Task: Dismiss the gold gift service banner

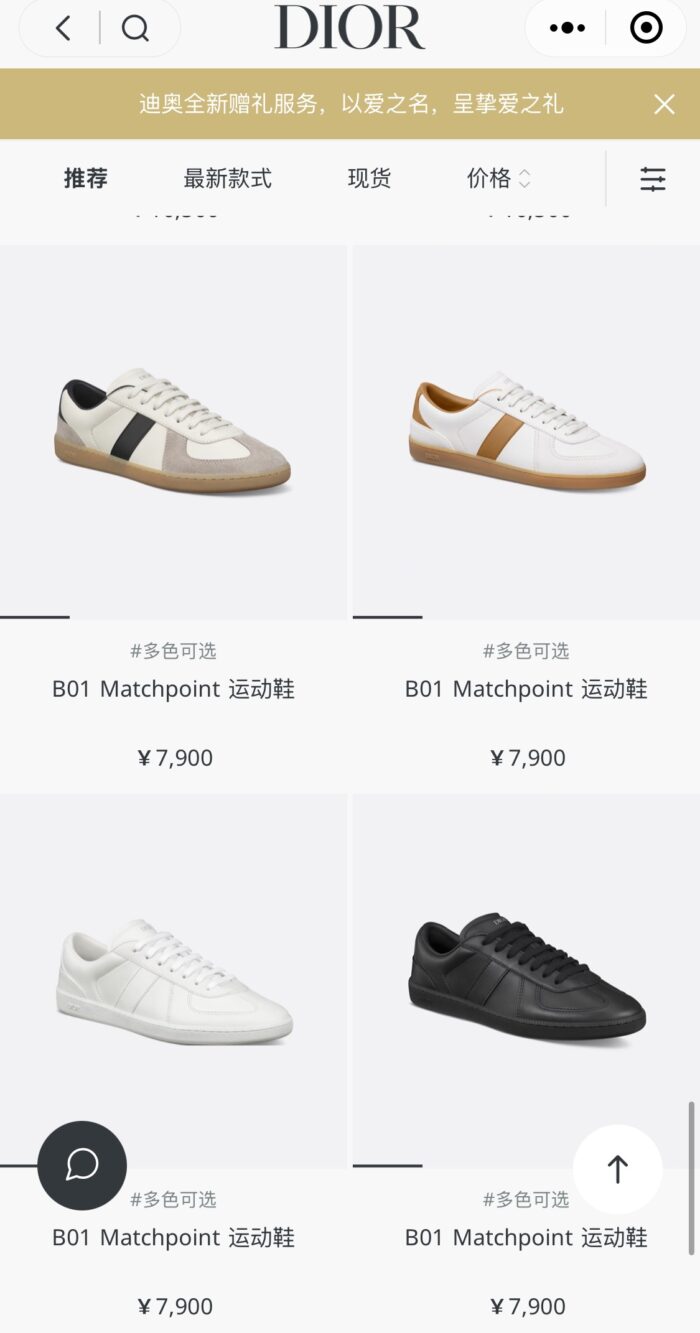Action: tap(664, 104)
